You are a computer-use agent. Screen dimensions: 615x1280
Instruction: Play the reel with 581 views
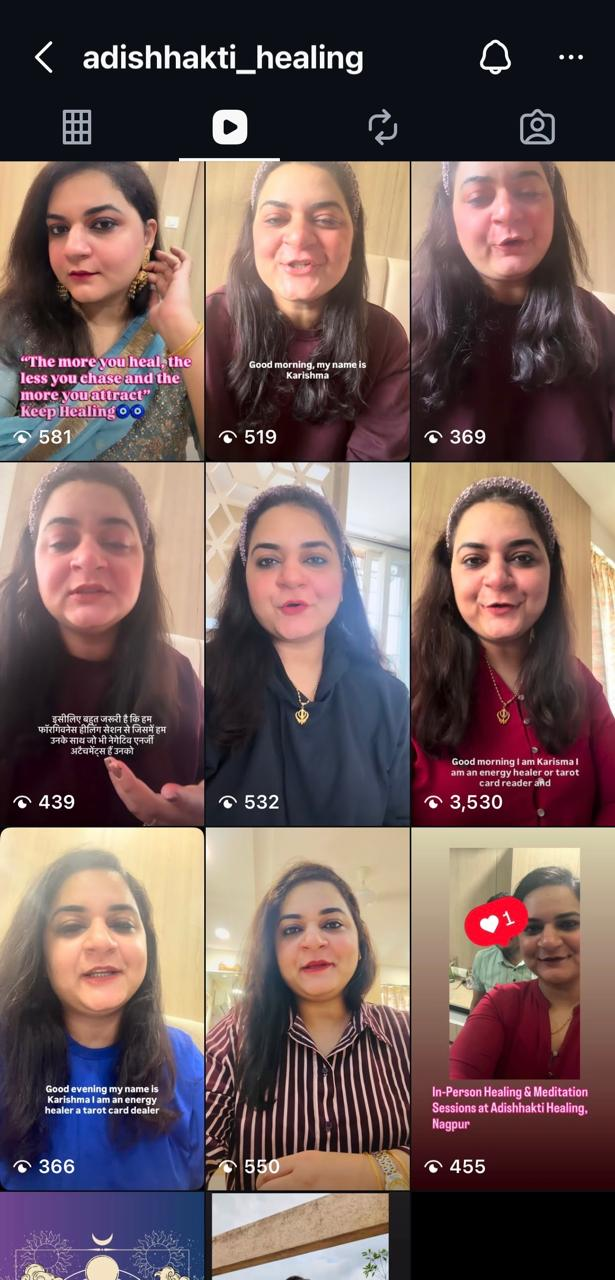click(x=101, y=311)
